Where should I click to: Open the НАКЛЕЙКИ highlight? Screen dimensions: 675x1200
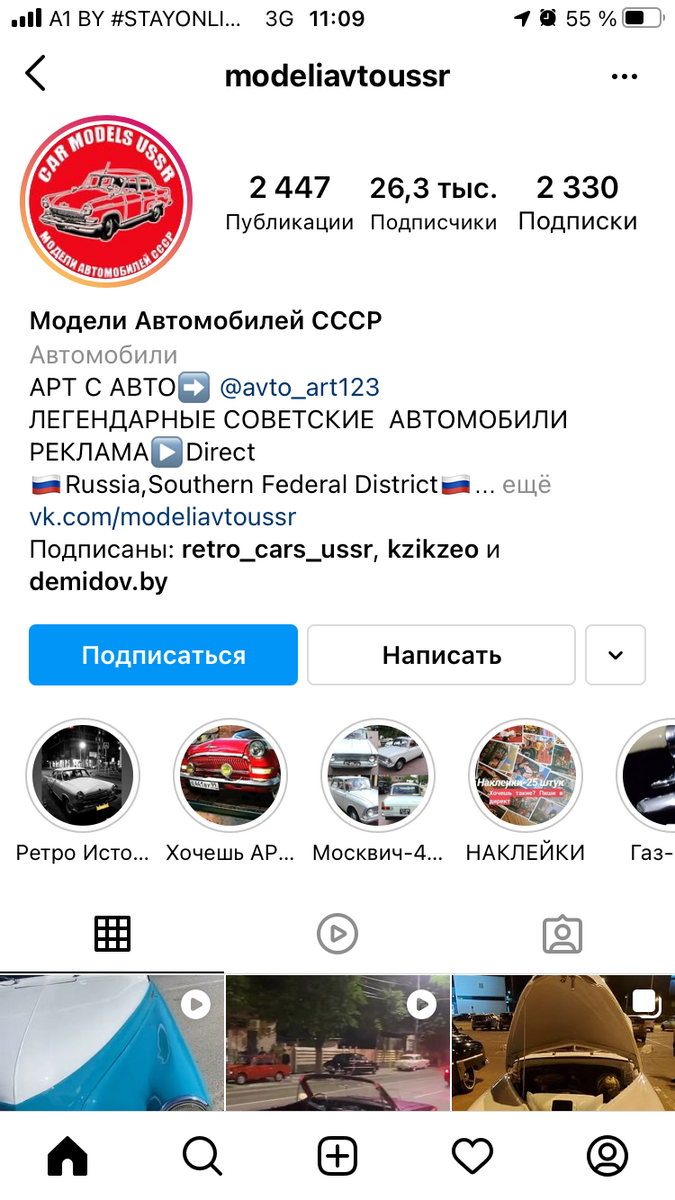(x=525, y=775)
